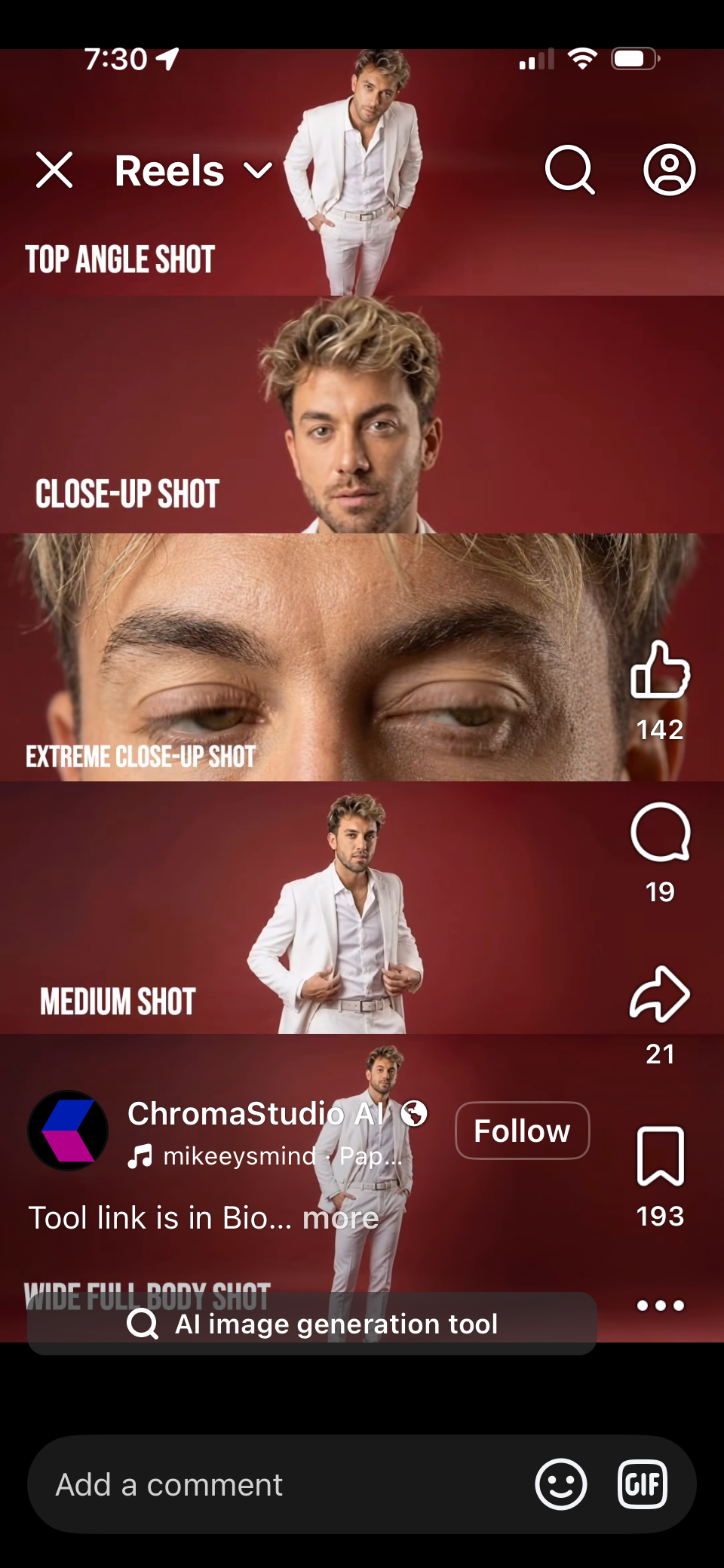Open the profile icon
The width and height of the screenshot is (724, 1568).
669,170
